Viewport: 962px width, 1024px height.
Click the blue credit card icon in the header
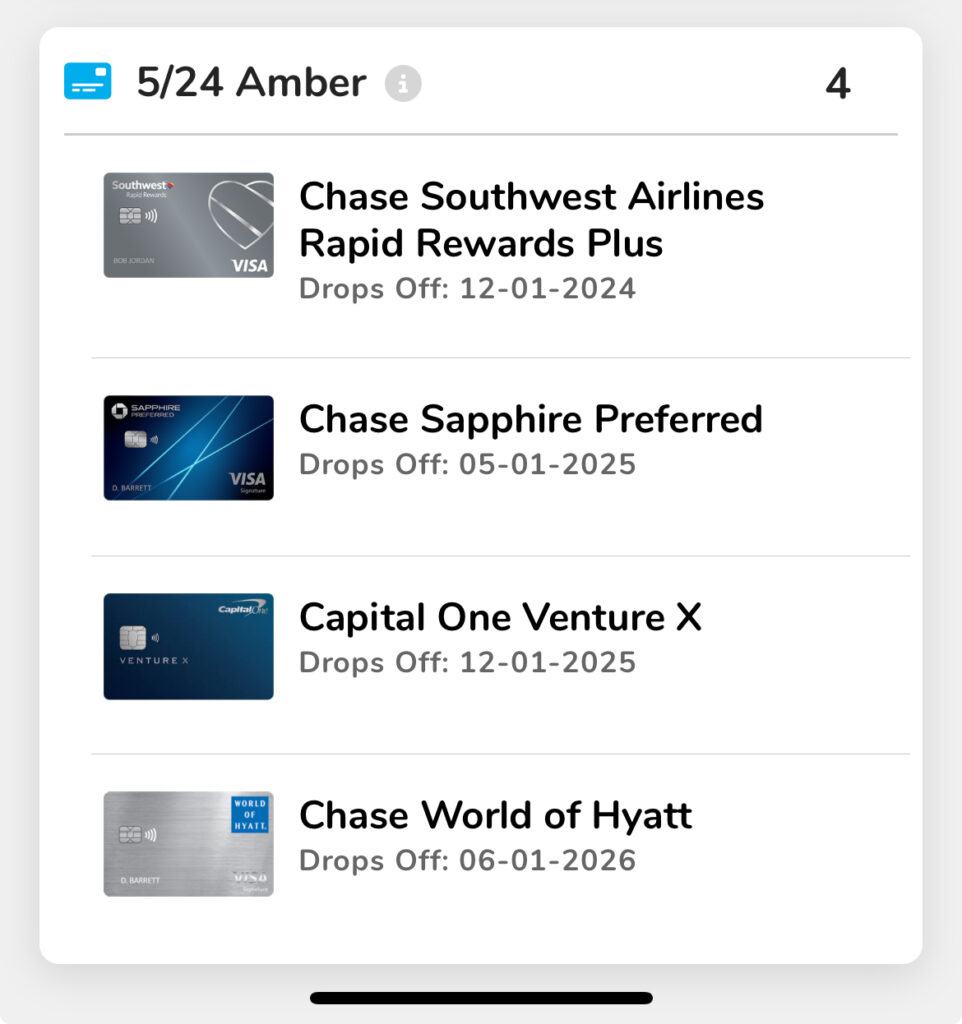pyautogui.click(x=88, y=81)
